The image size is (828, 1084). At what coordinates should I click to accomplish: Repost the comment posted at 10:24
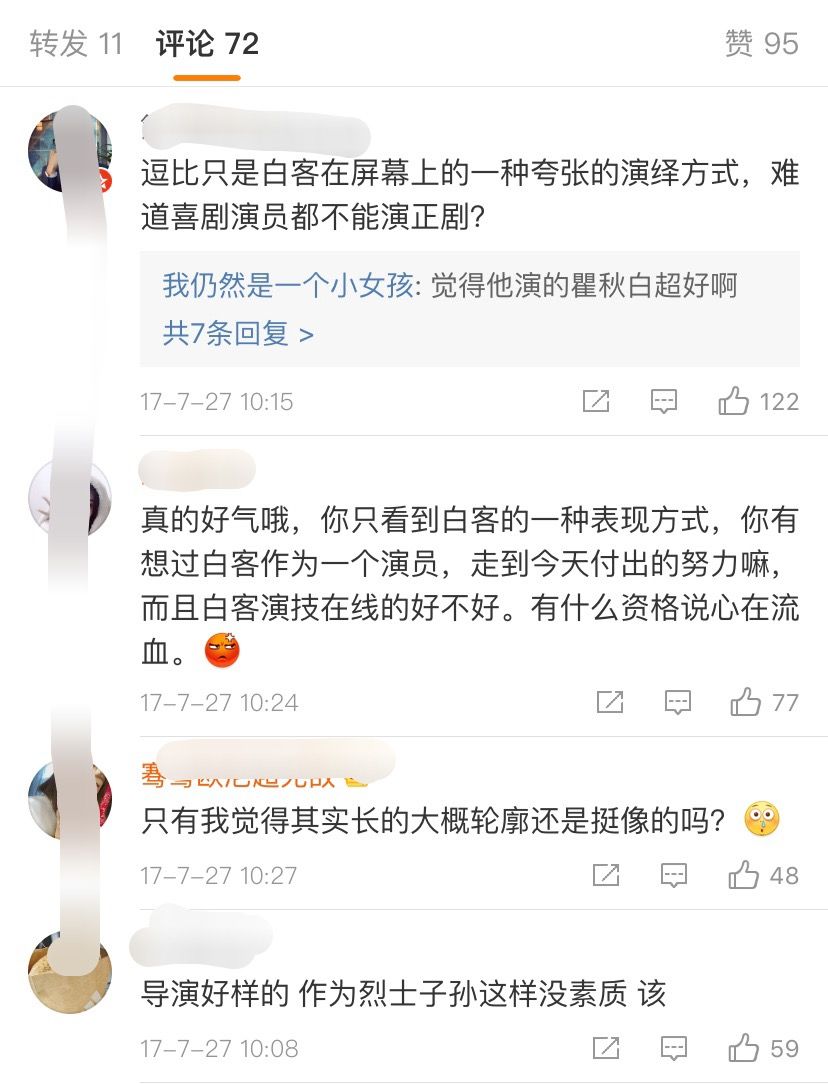610,702
